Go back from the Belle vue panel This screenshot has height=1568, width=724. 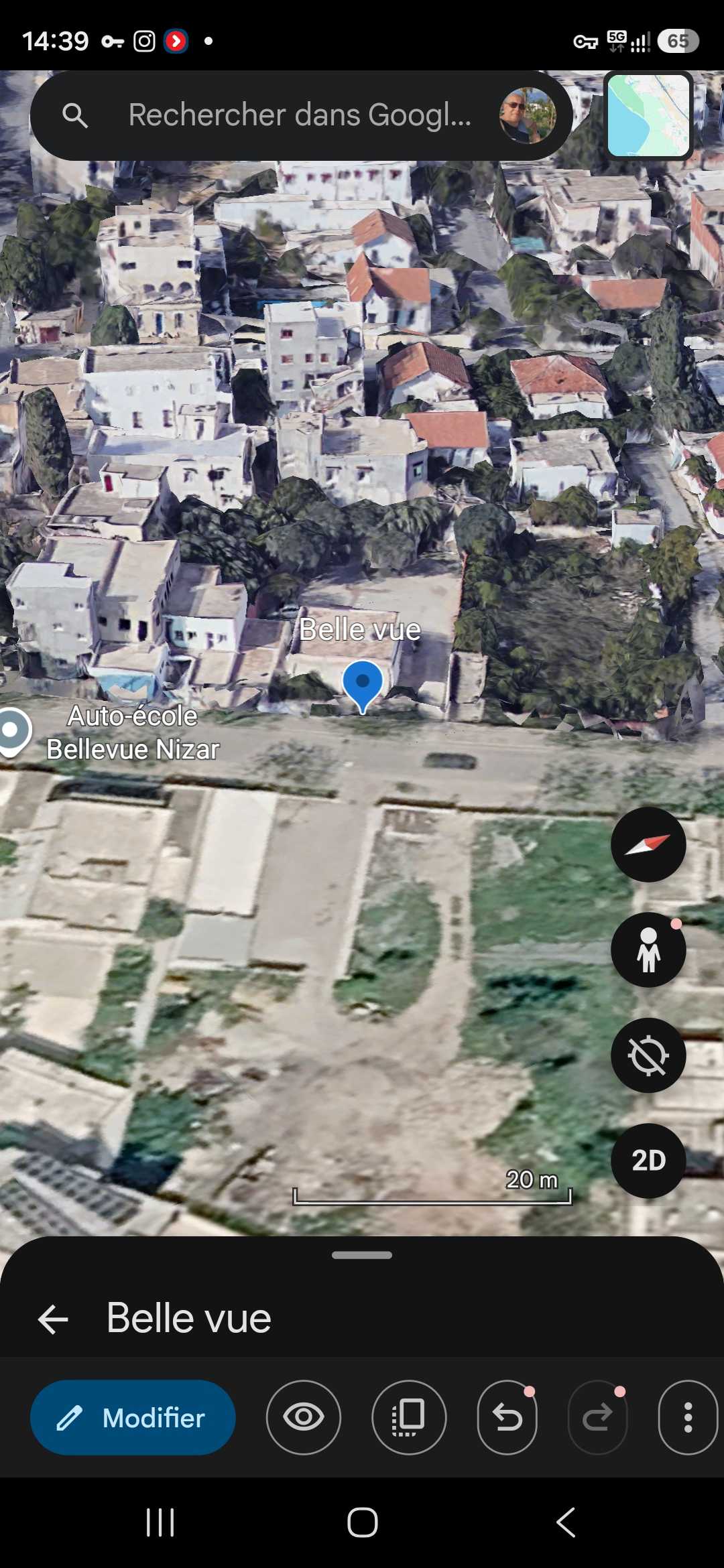(53, 1319)
